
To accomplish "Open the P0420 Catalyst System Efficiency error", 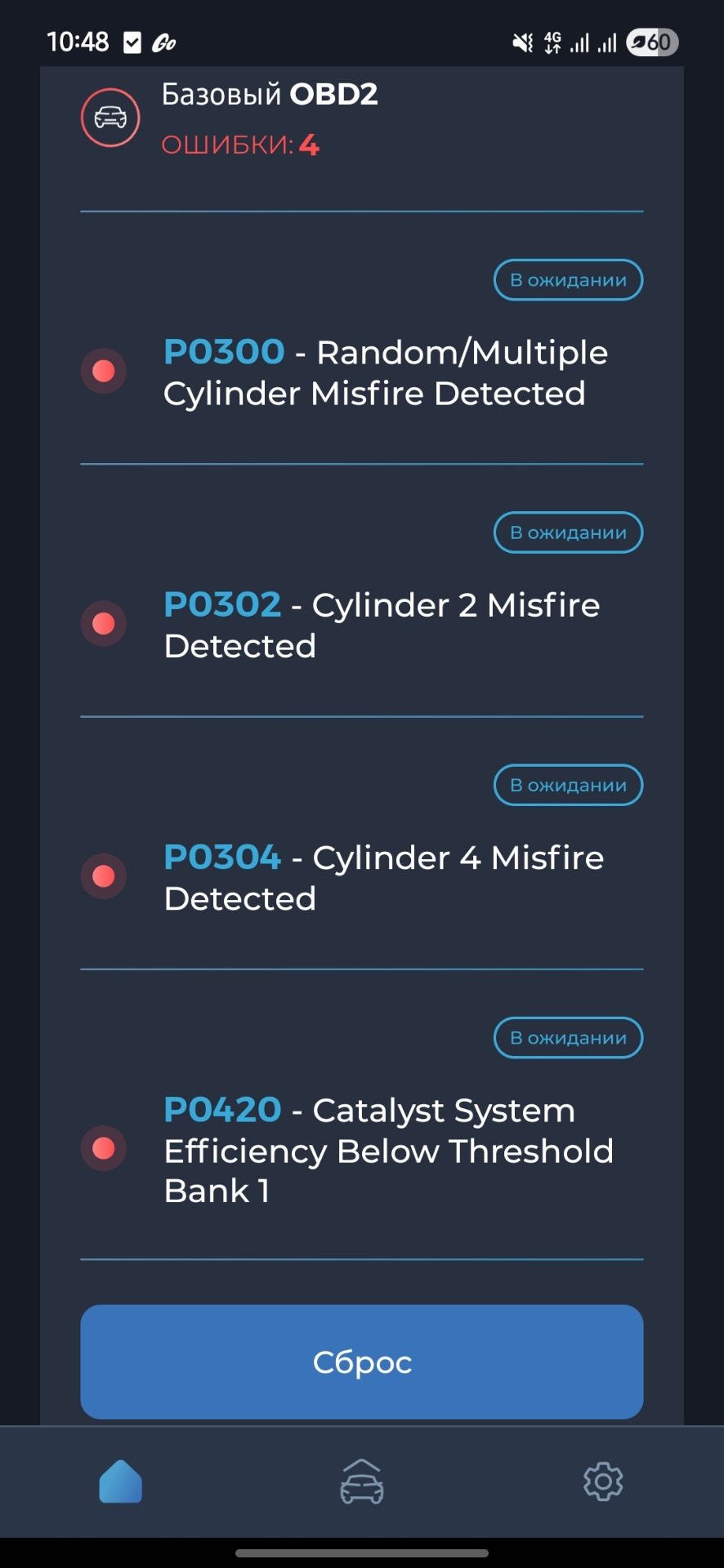I will 387,1150.
